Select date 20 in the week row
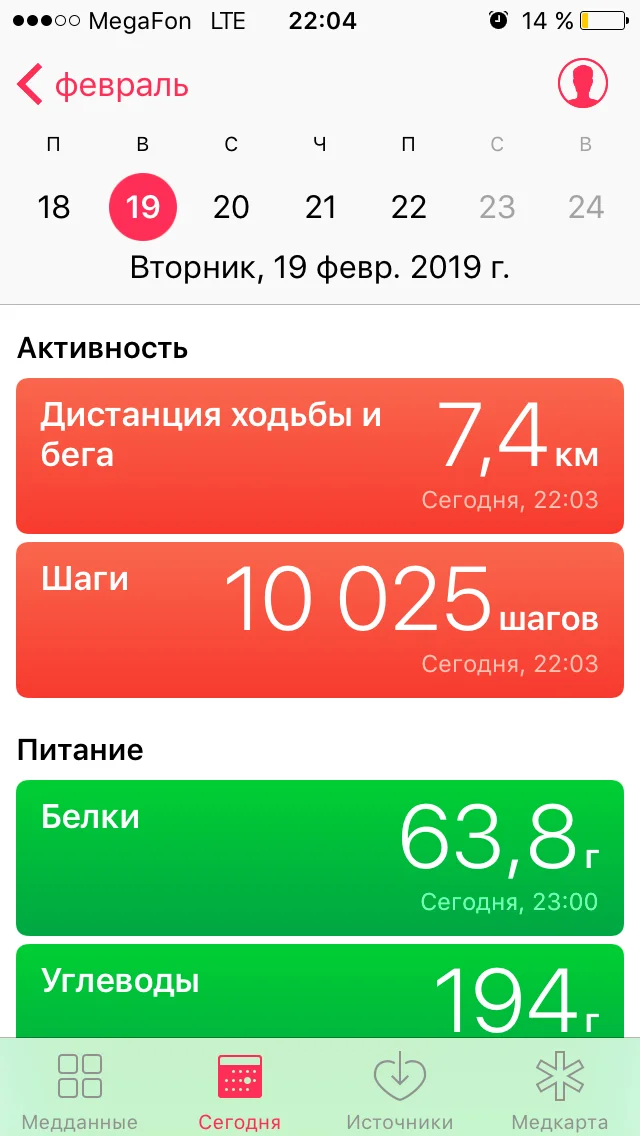 (x=231, y=207)
